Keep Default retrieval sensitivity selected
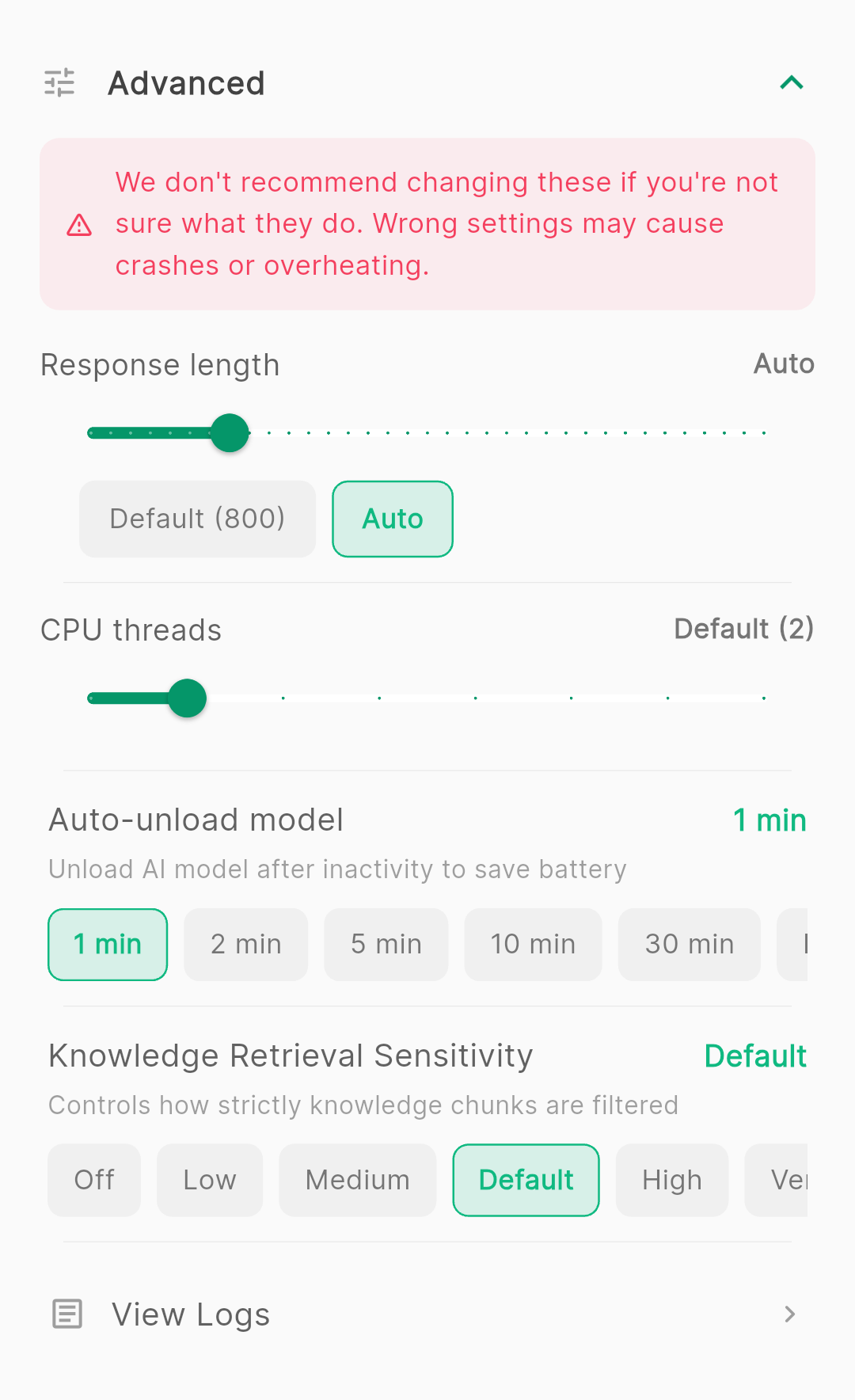Image resolution: width=855 pixels, height=1400 pixels. pyautogui.click(x=526, y=1180)
